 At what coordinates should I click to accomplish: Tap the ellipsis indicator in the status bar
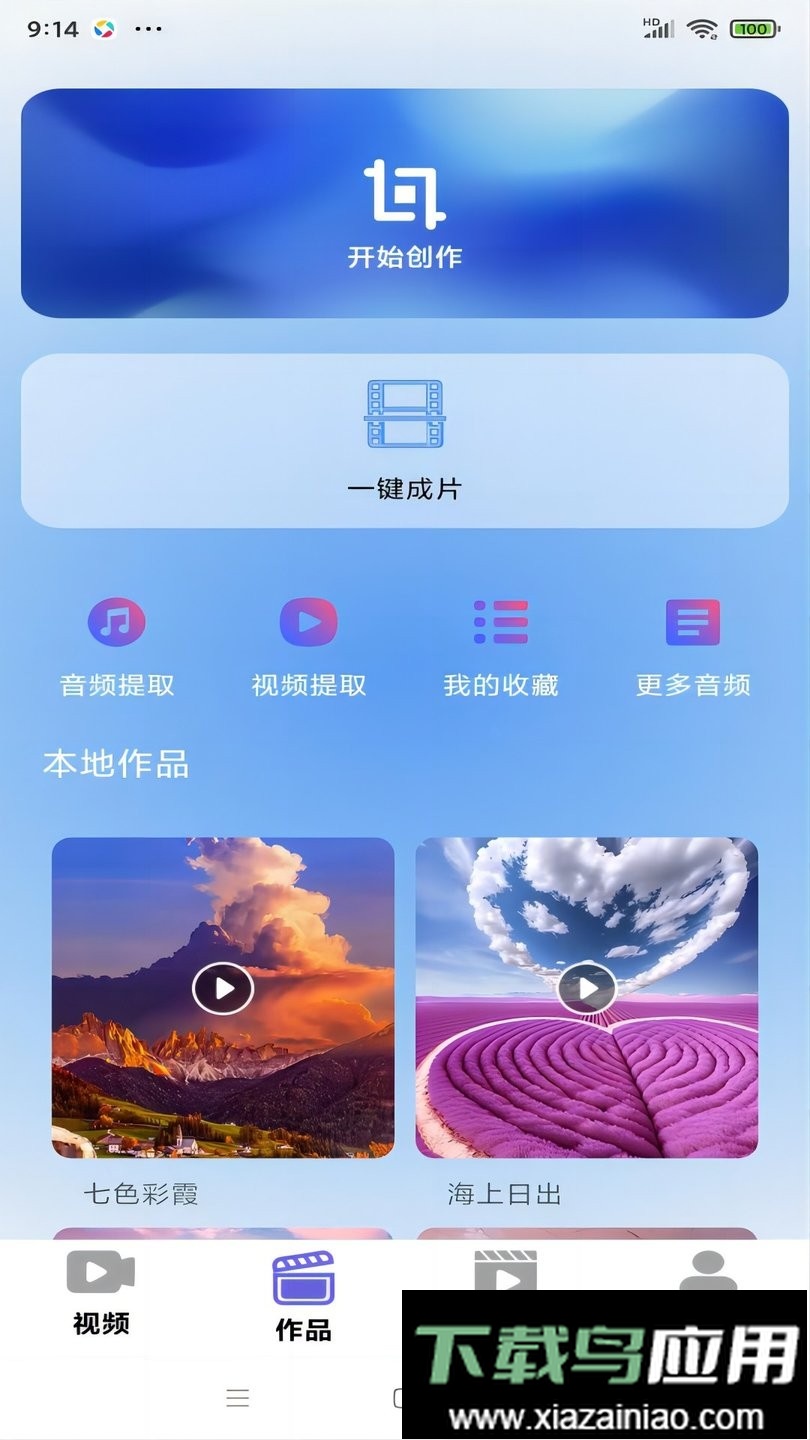(x=151, y=29)
